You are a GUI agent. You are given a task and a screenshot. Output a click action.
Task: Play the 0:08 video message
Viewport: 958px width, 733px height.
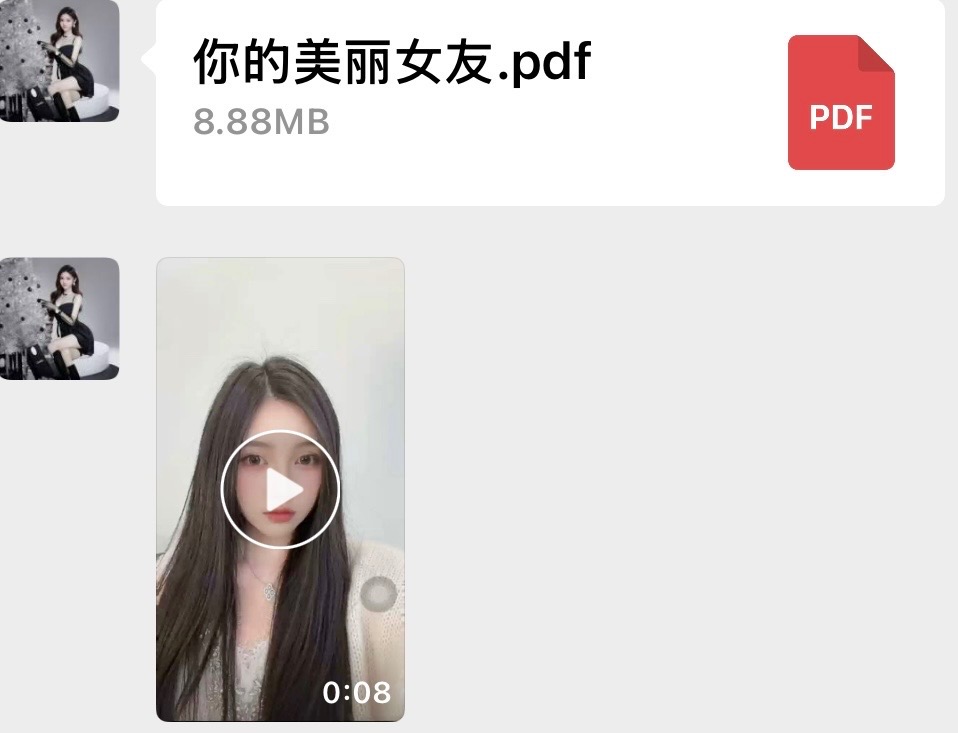pyautogui.click(x=281, y=490)
